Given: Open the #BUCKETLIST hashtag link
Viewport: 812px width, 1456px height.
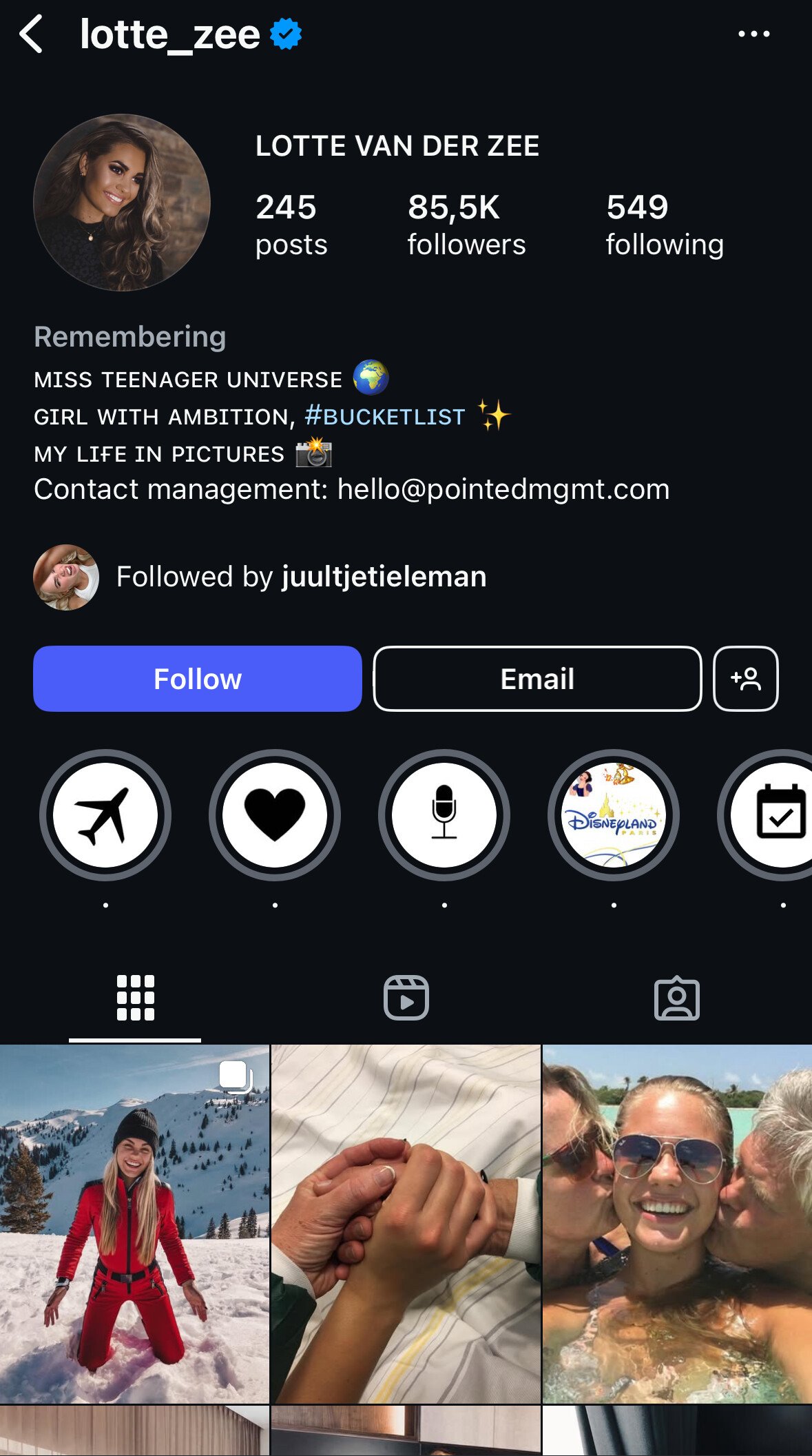Looking at the screenshot, I should [x=385, y=416].
